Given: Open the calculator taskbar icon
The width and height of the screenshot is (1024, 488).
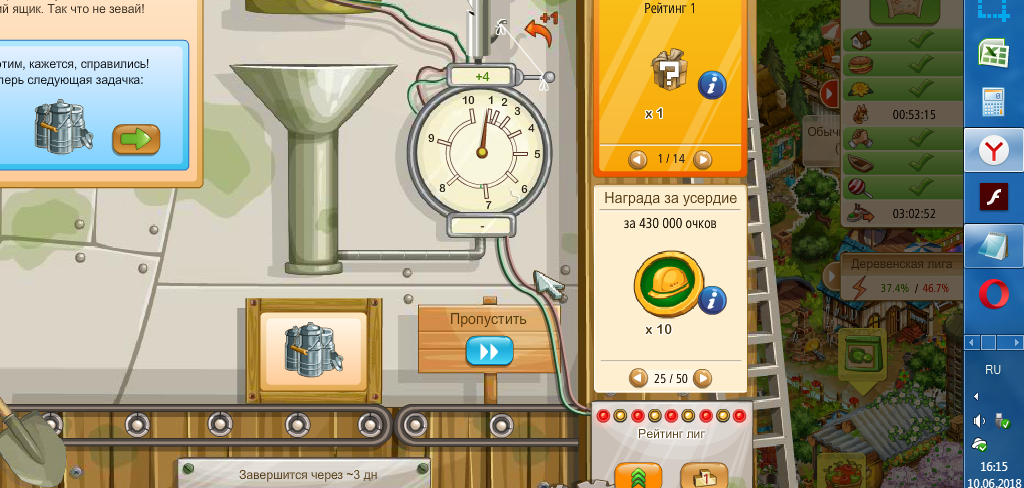Looking at the screenshot, I should pyautogui.click(x=992, y=101).
